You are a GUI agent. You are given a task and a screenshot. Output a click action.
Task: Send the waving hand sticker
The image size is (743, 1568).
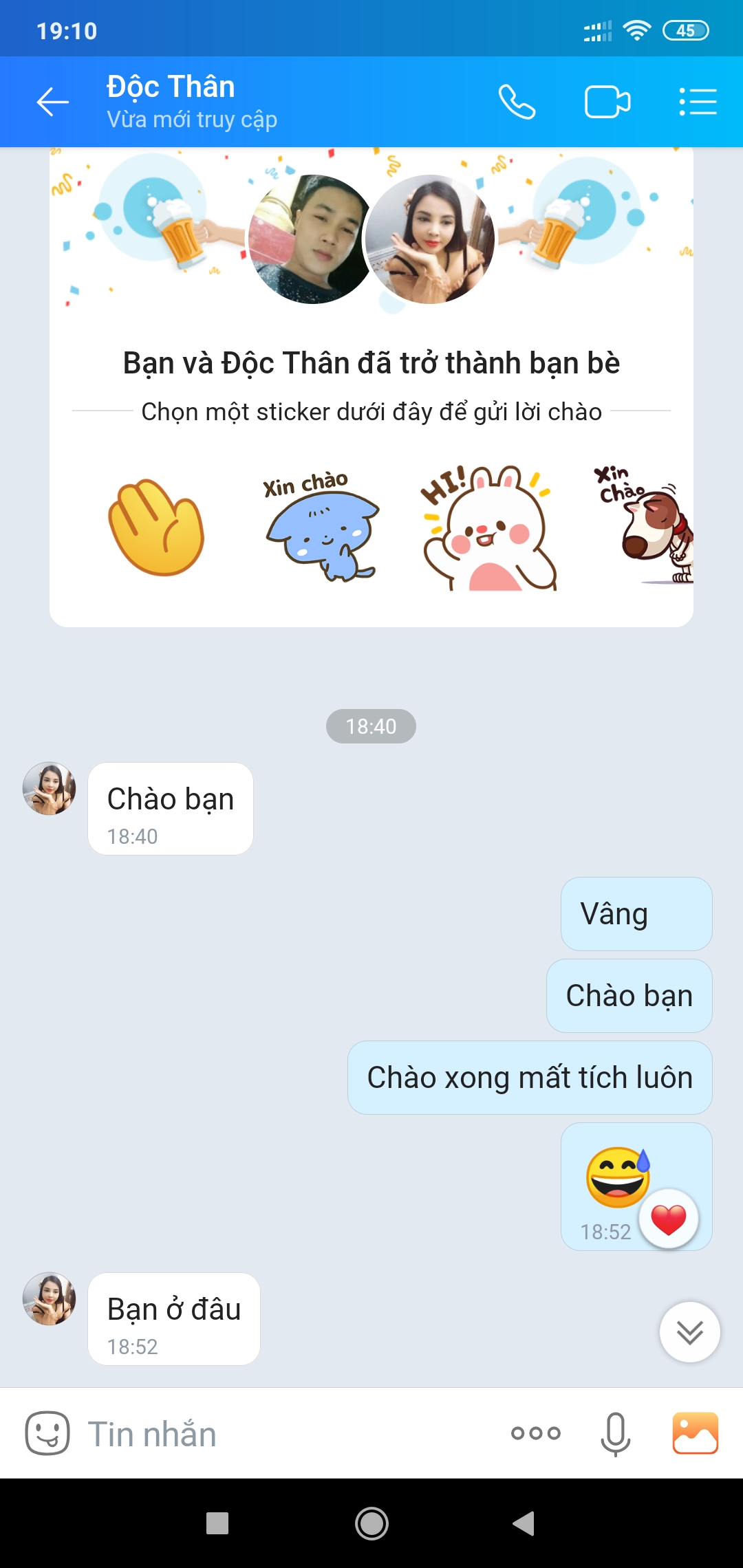point(156,527)
